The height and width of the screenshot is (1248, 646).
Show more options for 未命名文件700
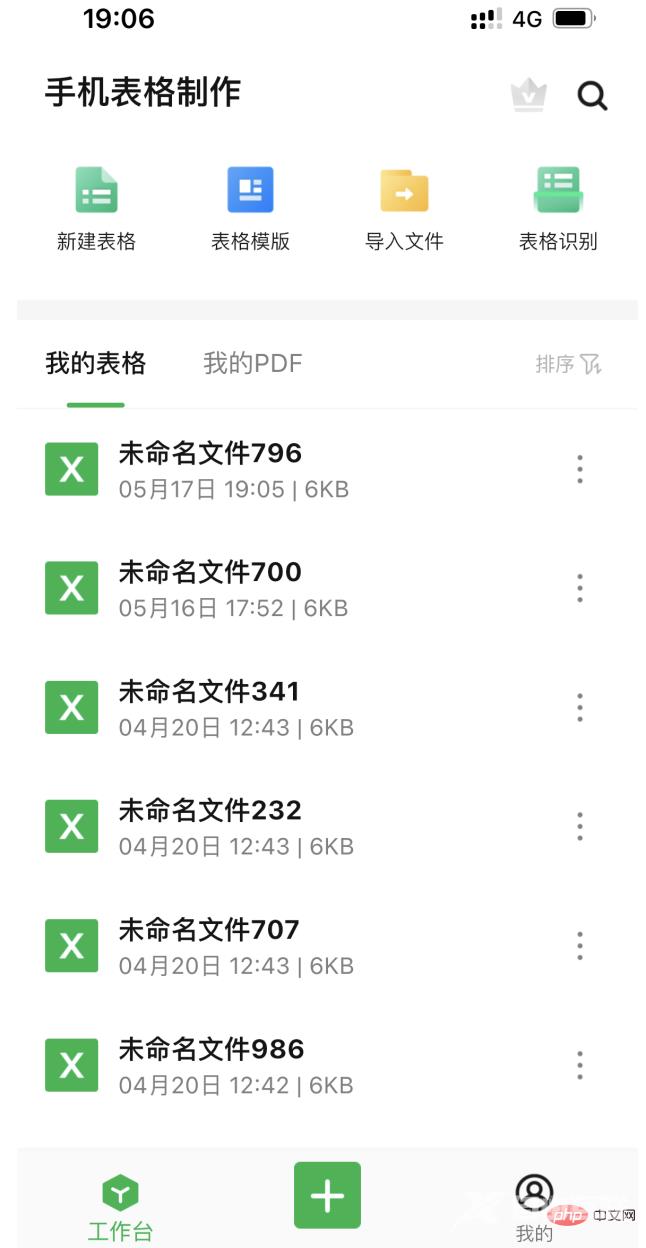(x=580, y=588)
